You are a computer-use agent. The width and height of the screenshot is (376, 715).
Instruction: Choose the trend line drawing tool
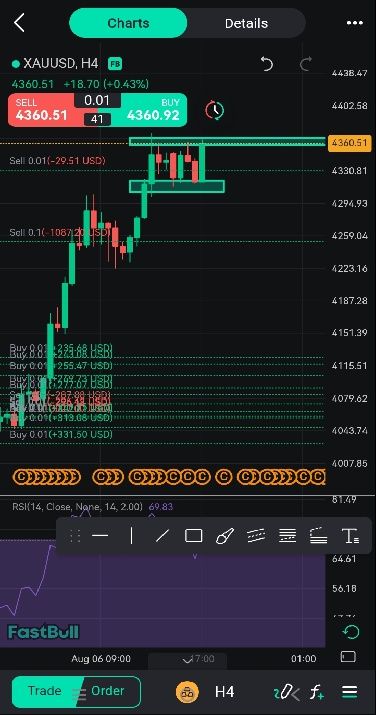point(162,535)
